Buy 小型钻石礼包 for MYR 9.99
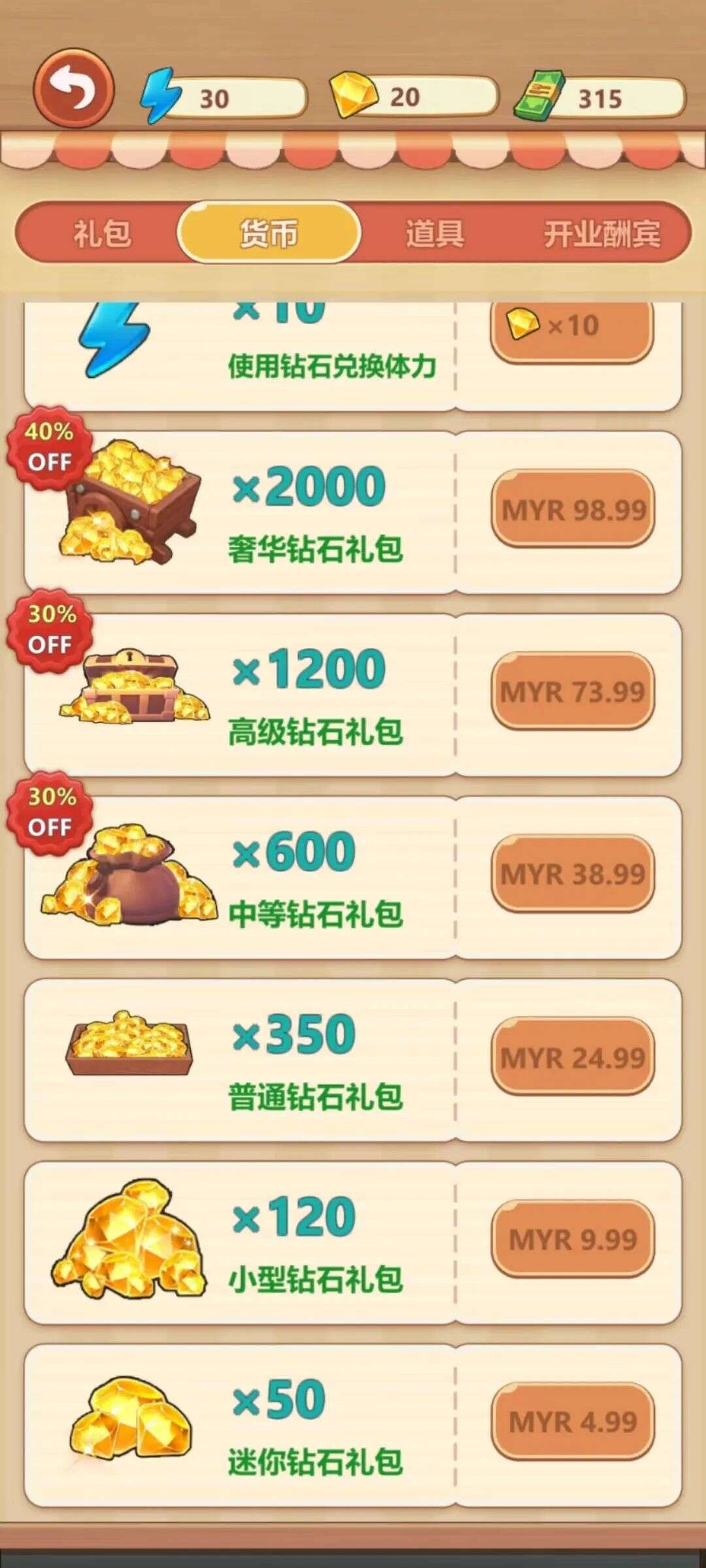 [x=573, y=1239]
